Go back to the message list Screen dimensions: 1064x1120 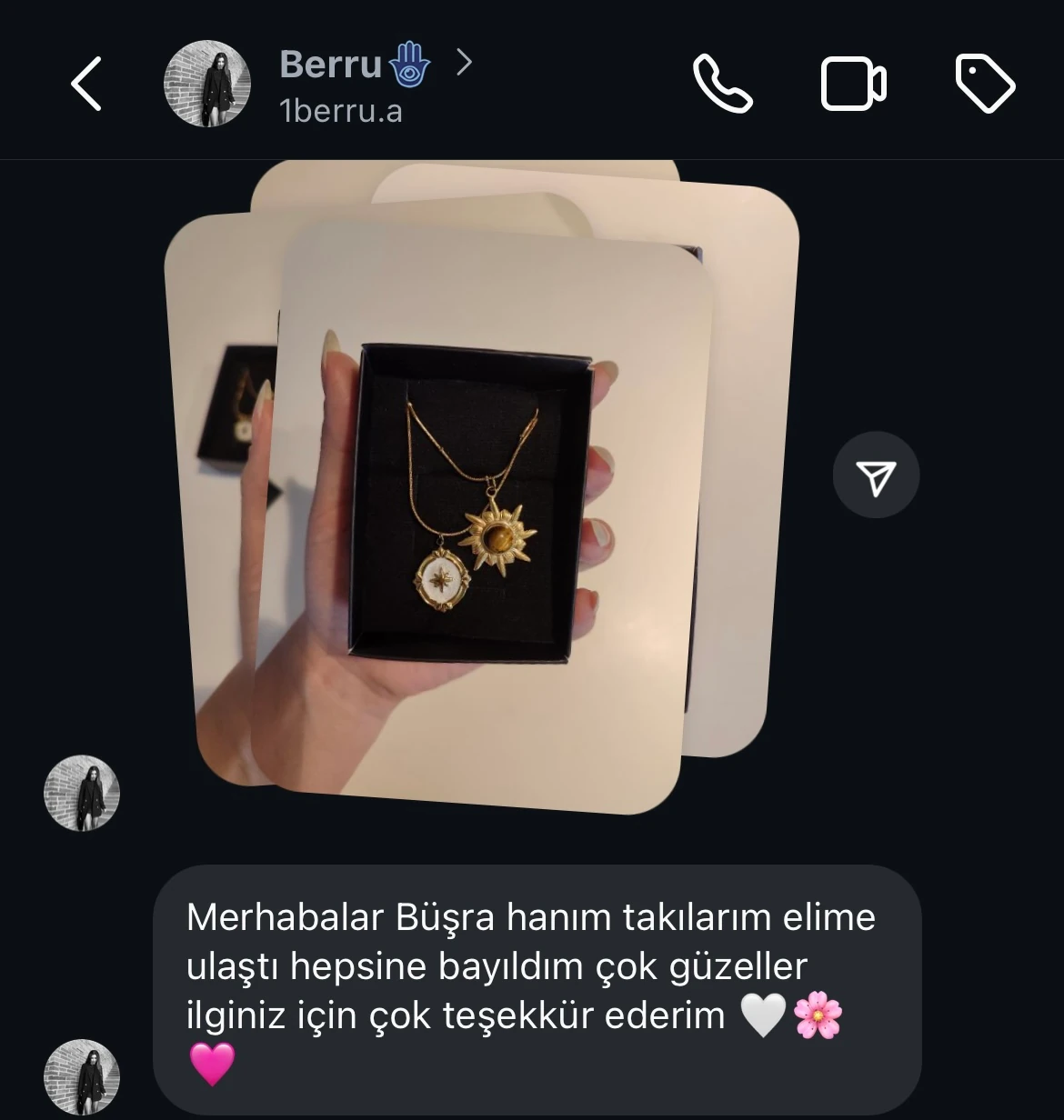[x=86, y=84]
